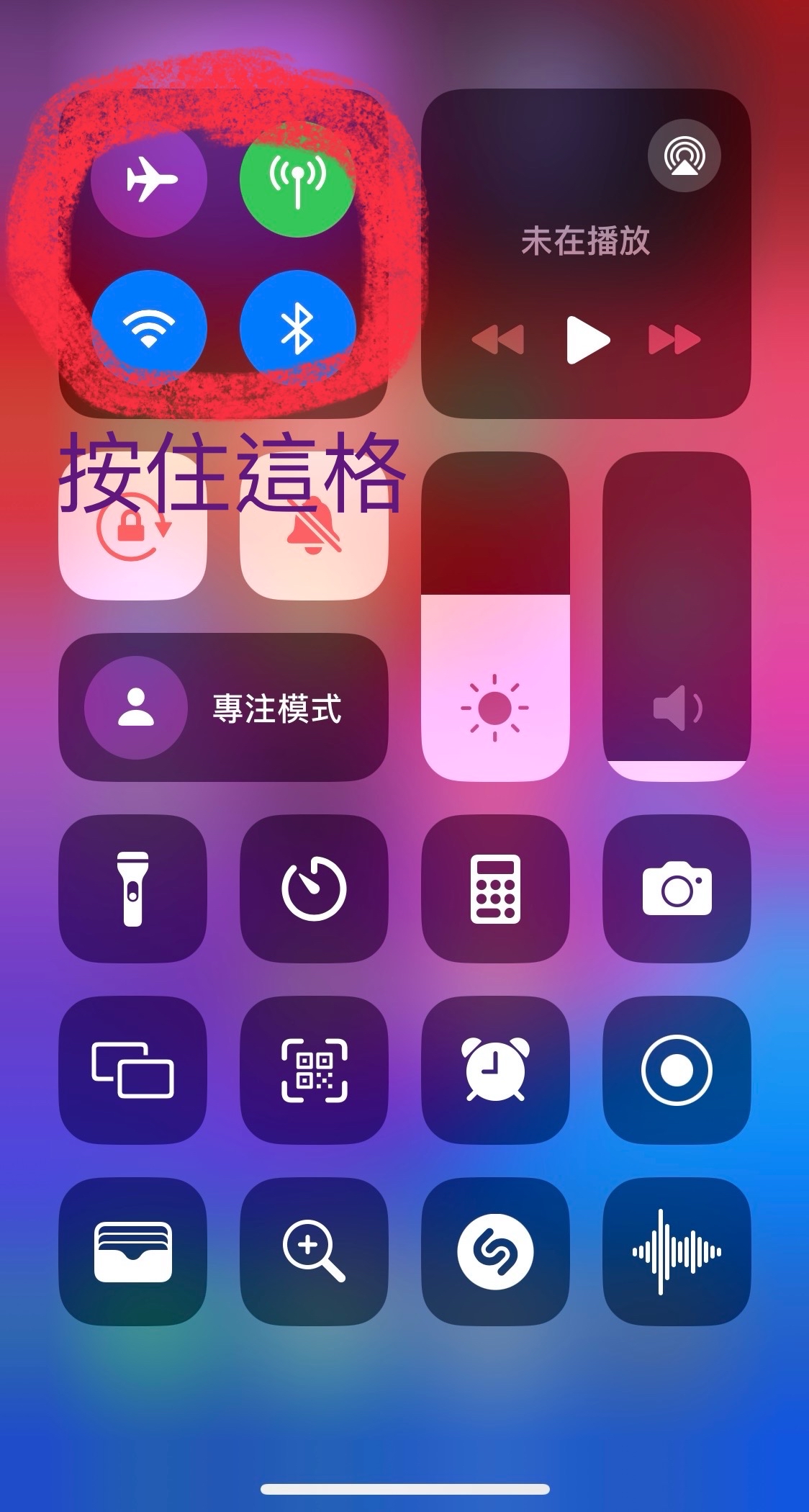Disable Wi-Fi
Viewport: 809px width, 1512px height.
tap(150, 328)
